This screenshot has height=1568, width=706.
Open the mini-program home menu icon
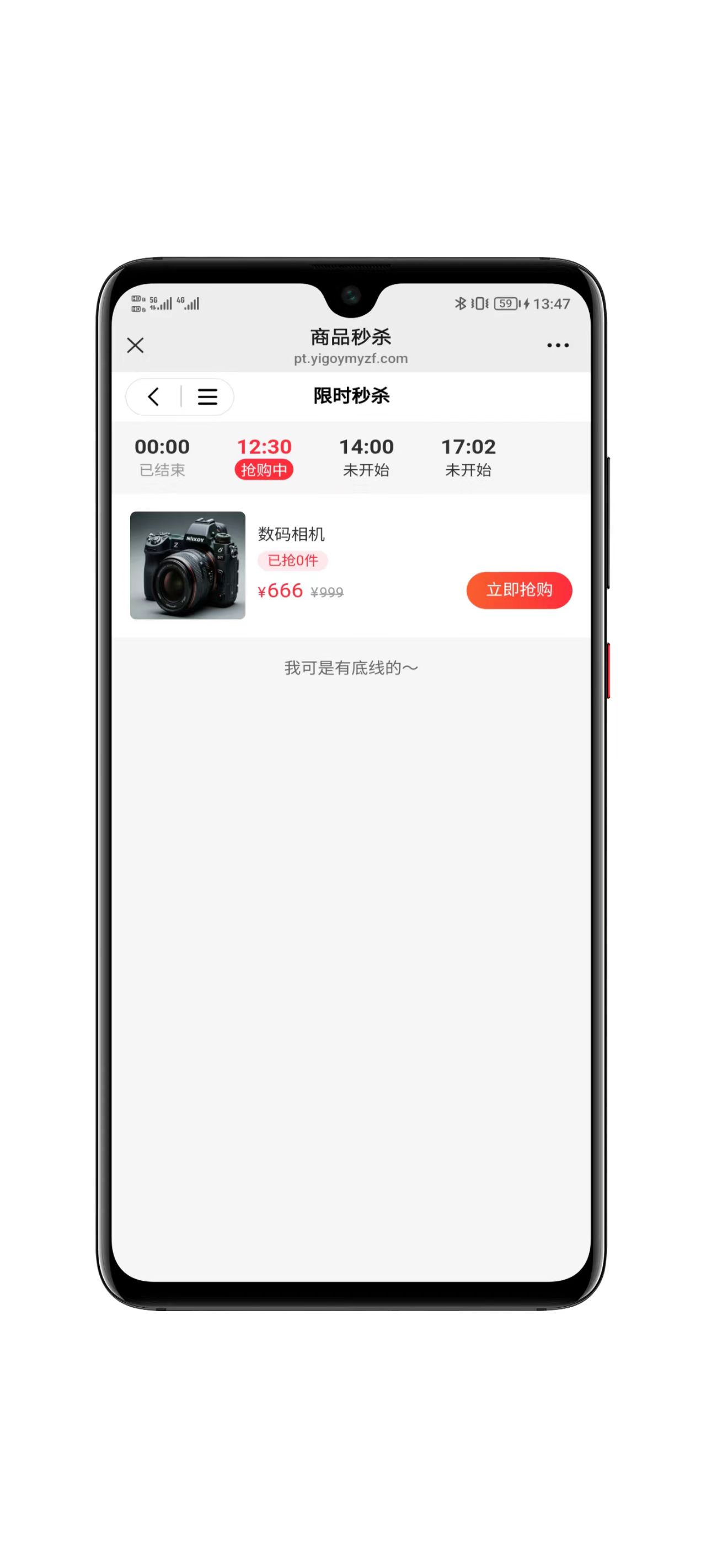tap(207, 397)
